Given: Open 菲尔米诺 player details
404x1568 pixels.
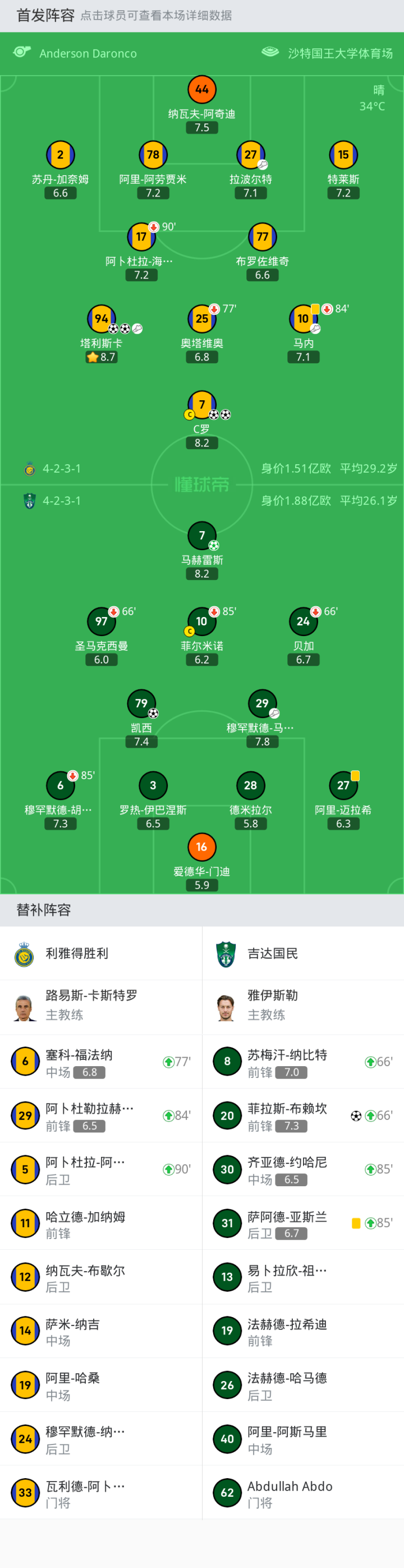Looking at the screenshot, I should click(x=201, y=621).
